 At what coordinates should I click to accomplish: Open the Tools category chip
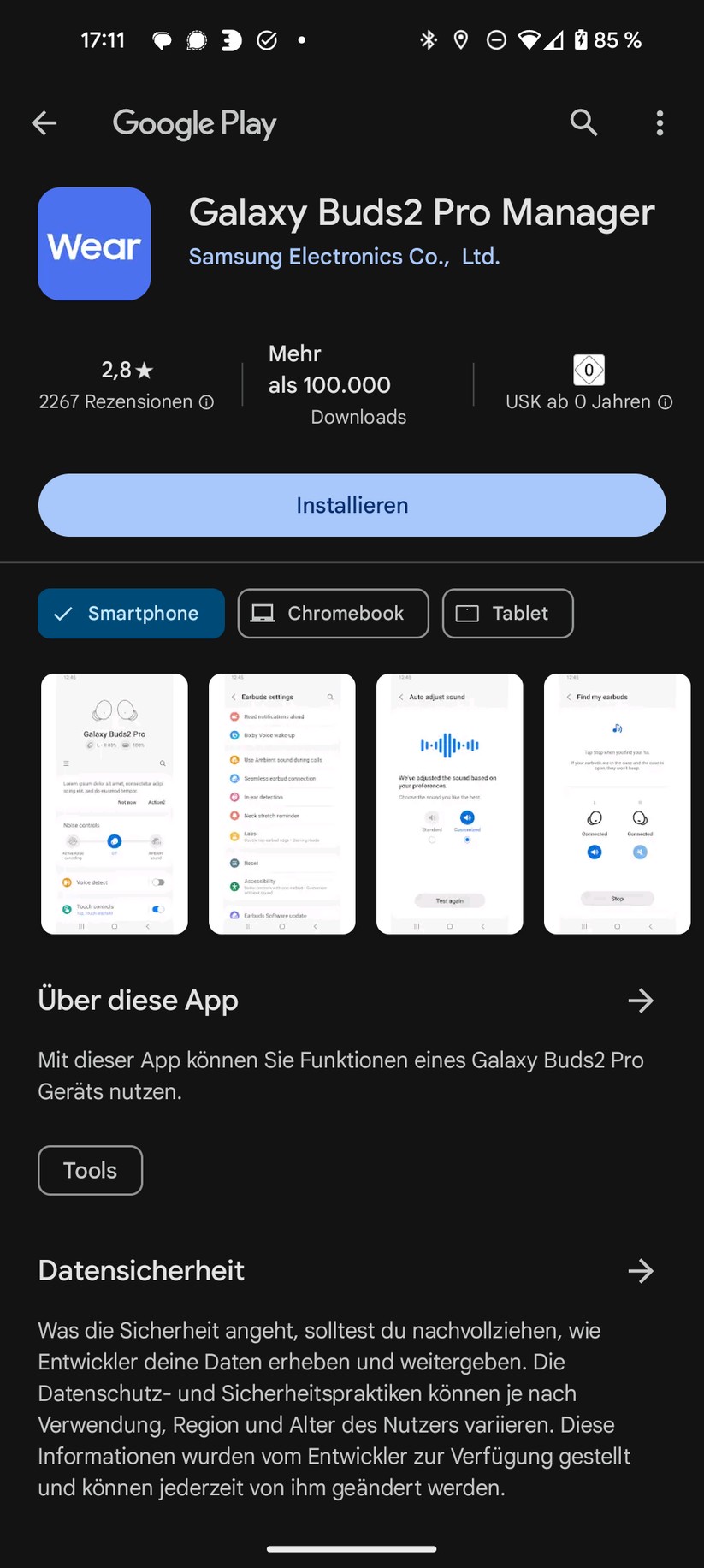click(90, 1170)
